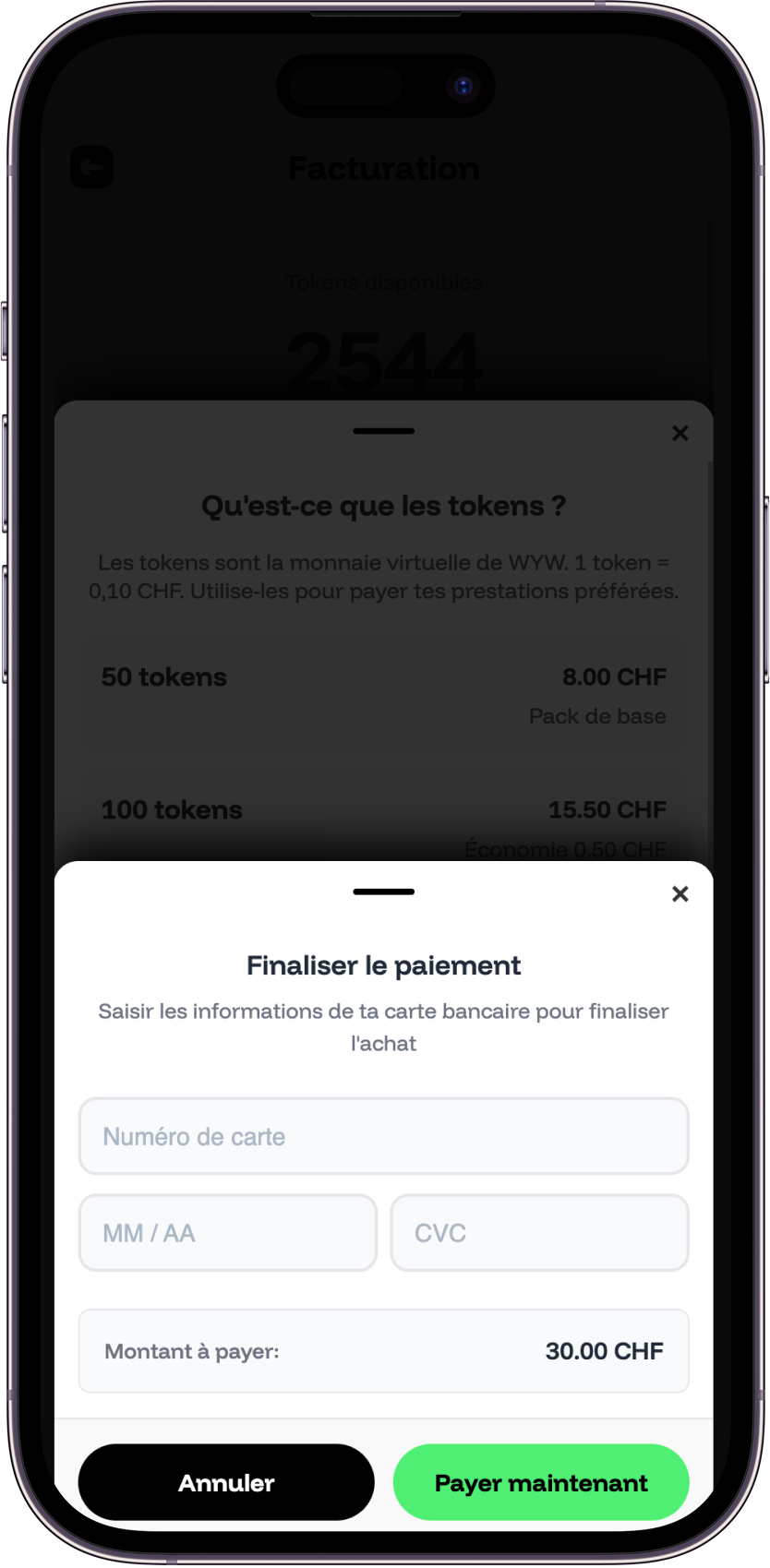Select the CVC input field

click(539, 1233)
